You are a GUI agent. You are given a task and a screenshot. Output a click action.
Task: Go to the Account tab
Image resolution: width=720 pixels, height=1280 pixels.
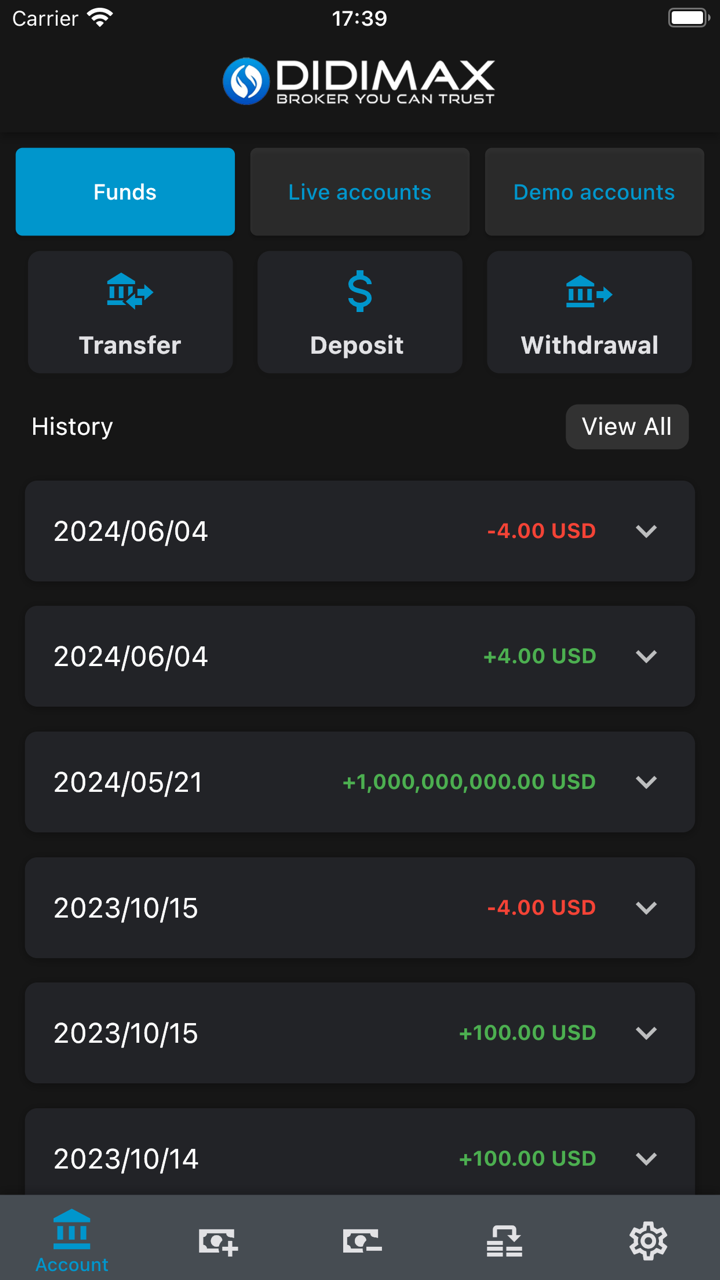[x=72, y=1241]
